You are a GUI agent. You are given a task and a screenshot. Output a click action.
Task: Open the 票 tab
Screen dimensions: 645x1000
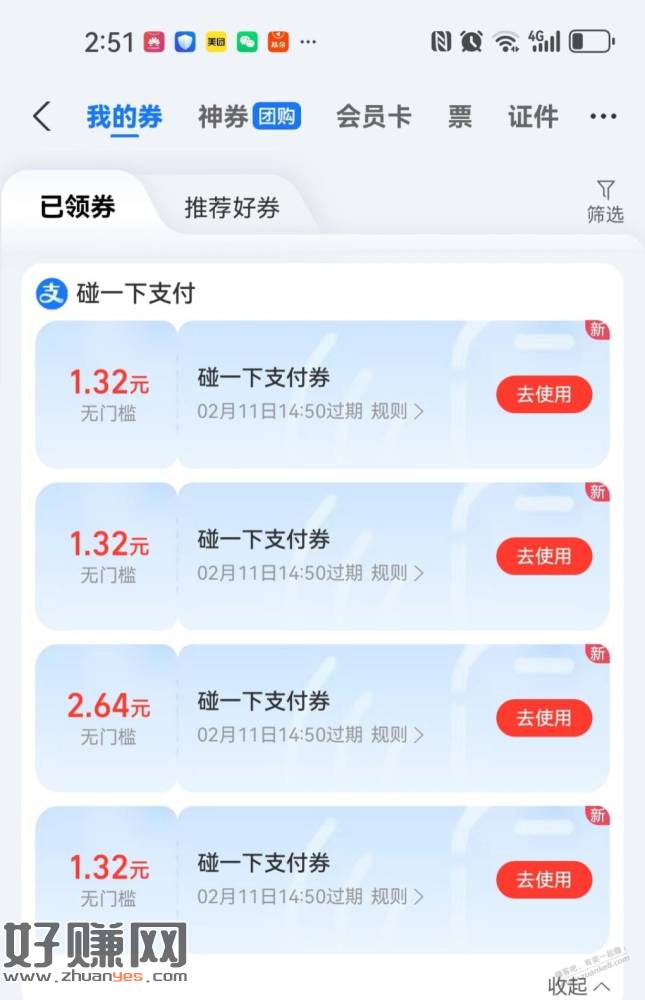point(460,117)
